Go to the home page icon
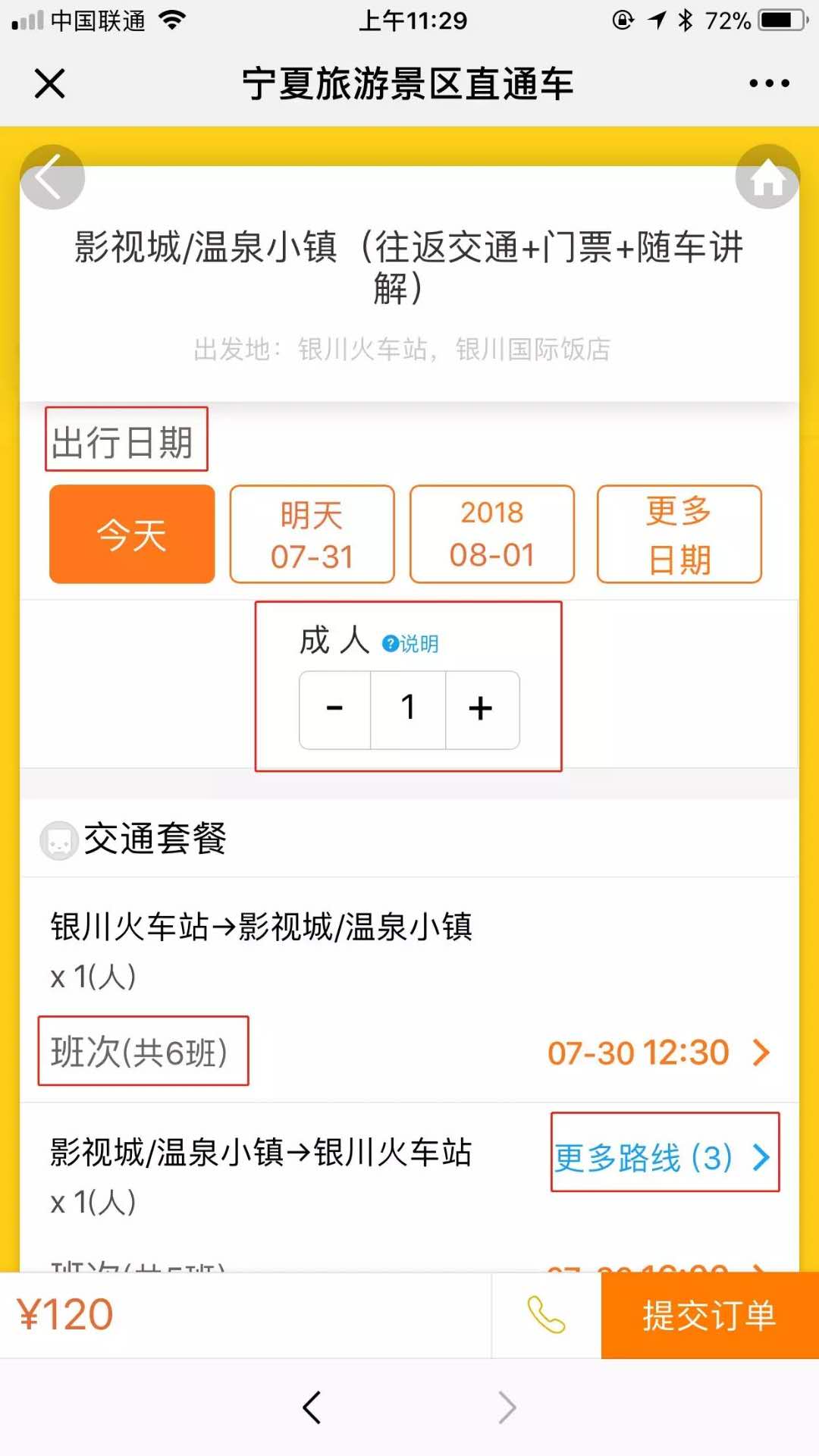 [767, 177]
